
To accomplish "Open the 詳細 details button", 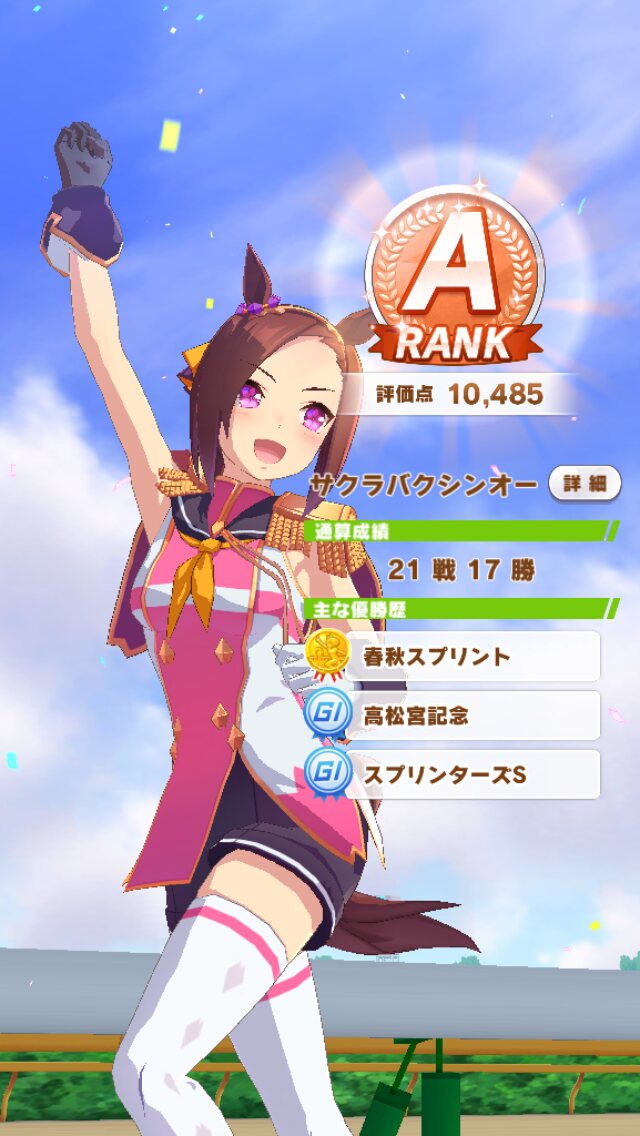I will click(x=585, y=484).
